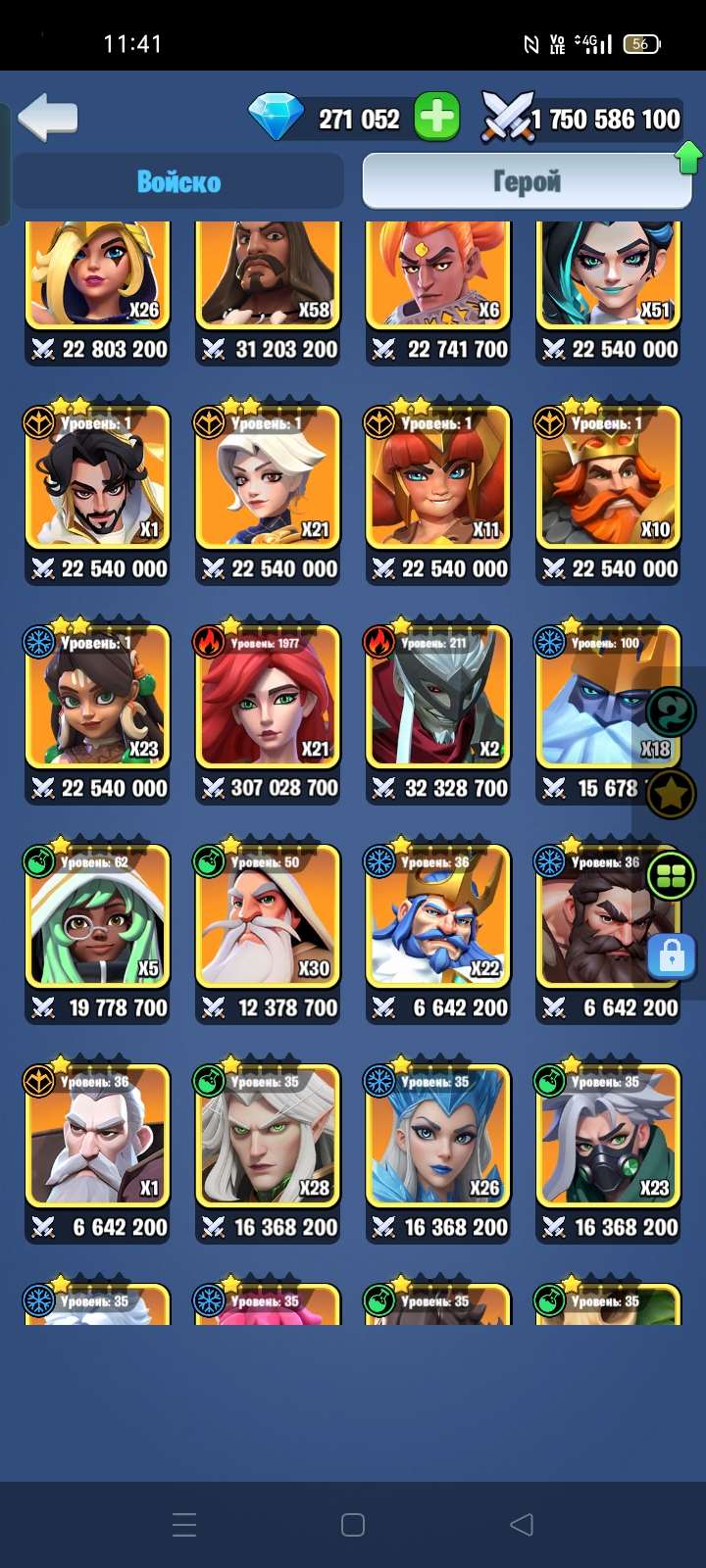Add gems with the green plus
The image size is (706, 1568).
point(436,119)
